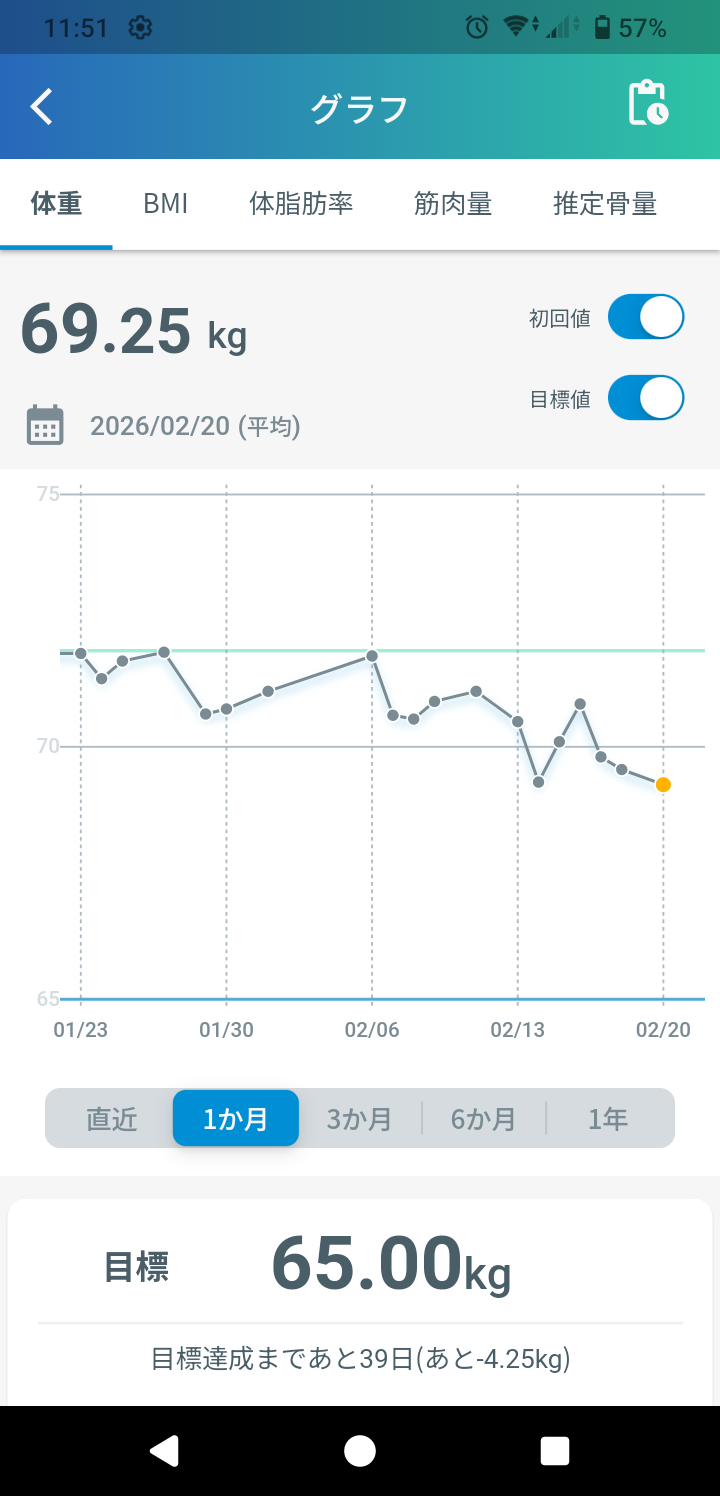Show the 3か月 graph range
The image size is (720, 1496).
tap(359, 1118)
